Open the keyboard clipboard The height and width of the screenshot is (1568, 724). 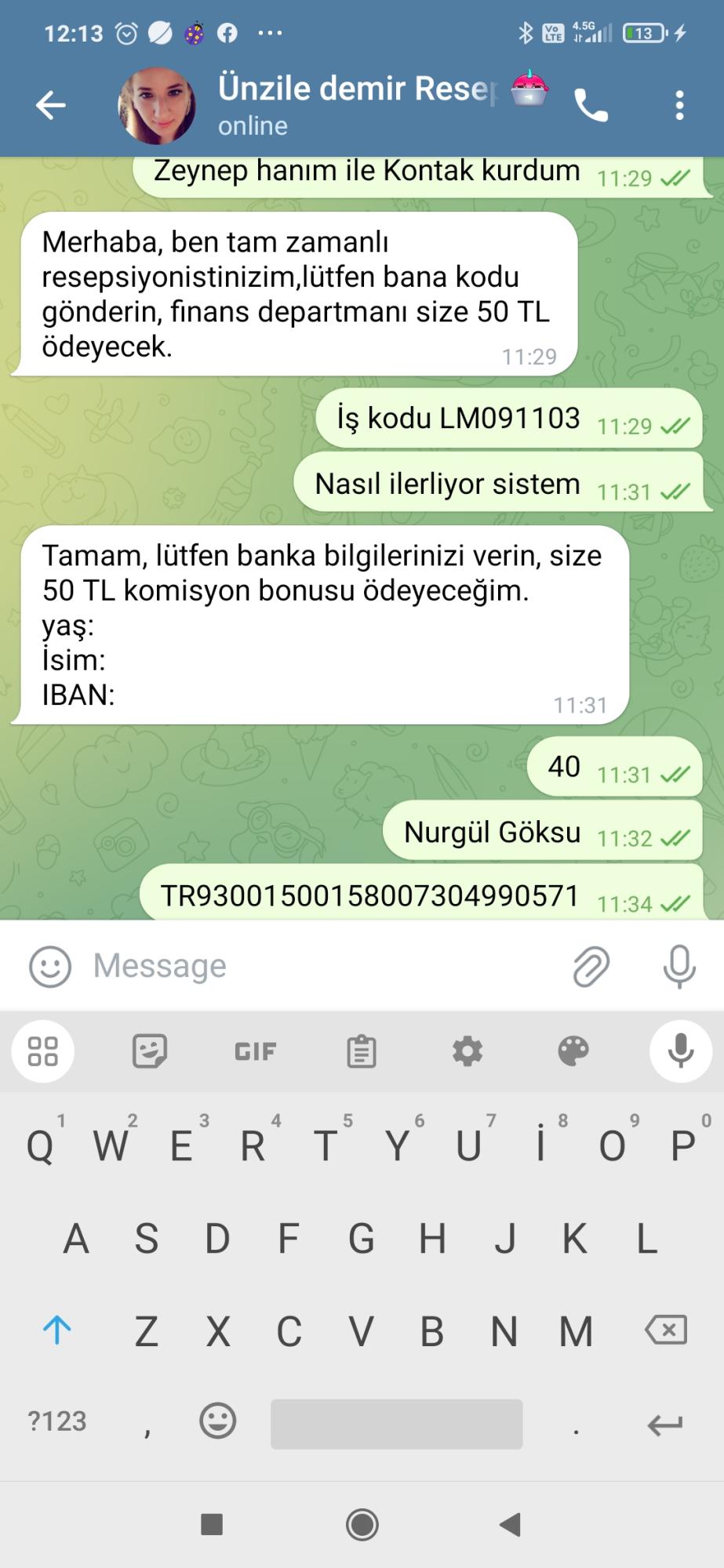click(362, 1051)
